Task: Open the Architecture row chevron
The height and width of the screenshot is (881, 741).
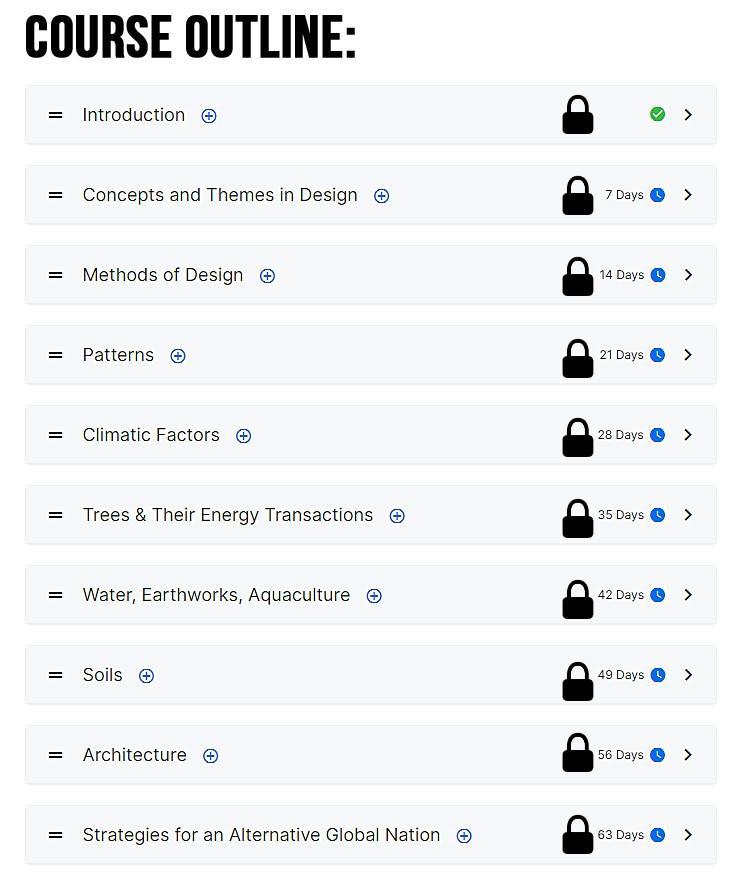Action: point(688,755)
